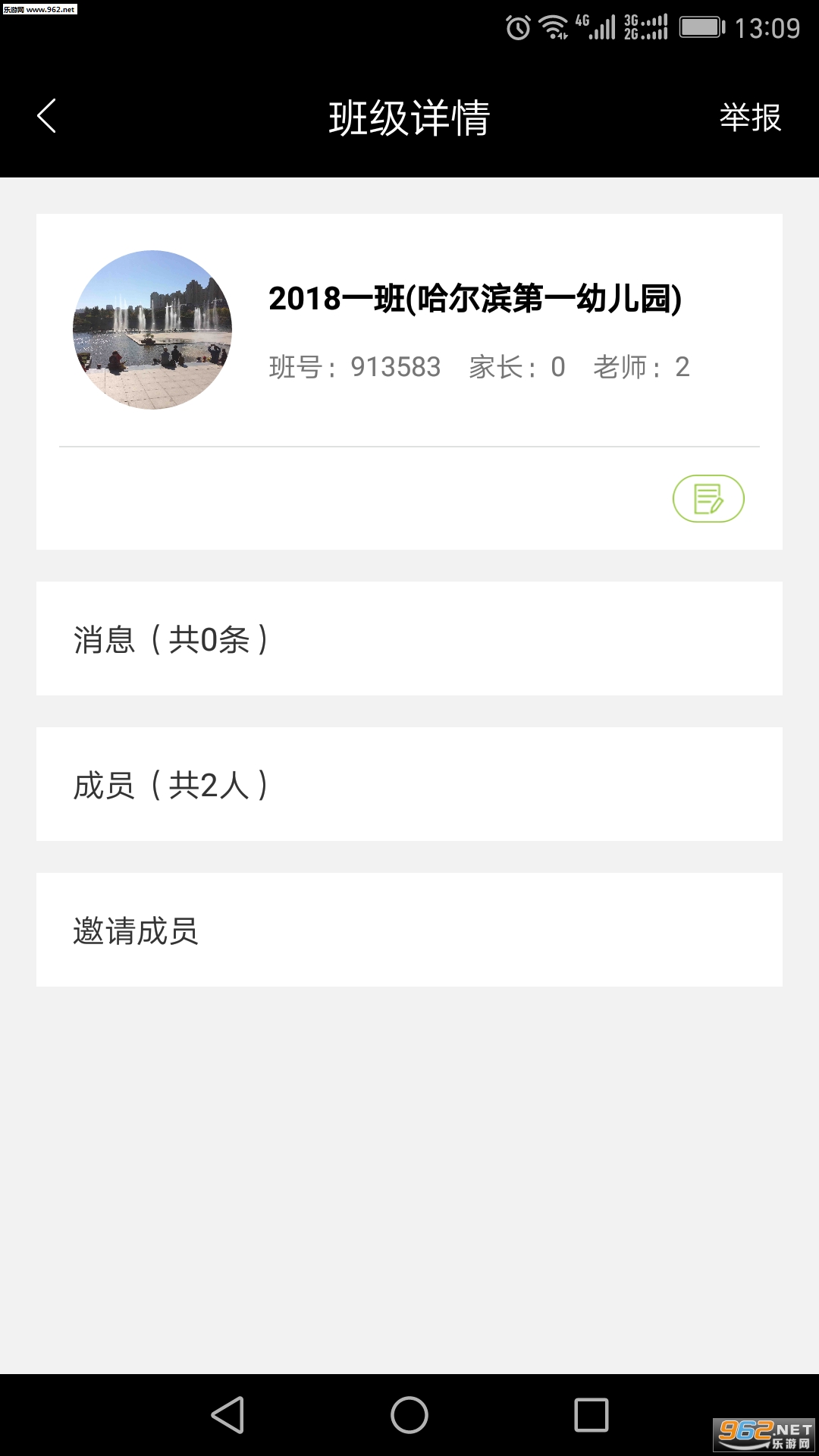Tap 举报 to report this class
Image resolution: width=819 pixels, height=1456 pixels.
(750, 118)
